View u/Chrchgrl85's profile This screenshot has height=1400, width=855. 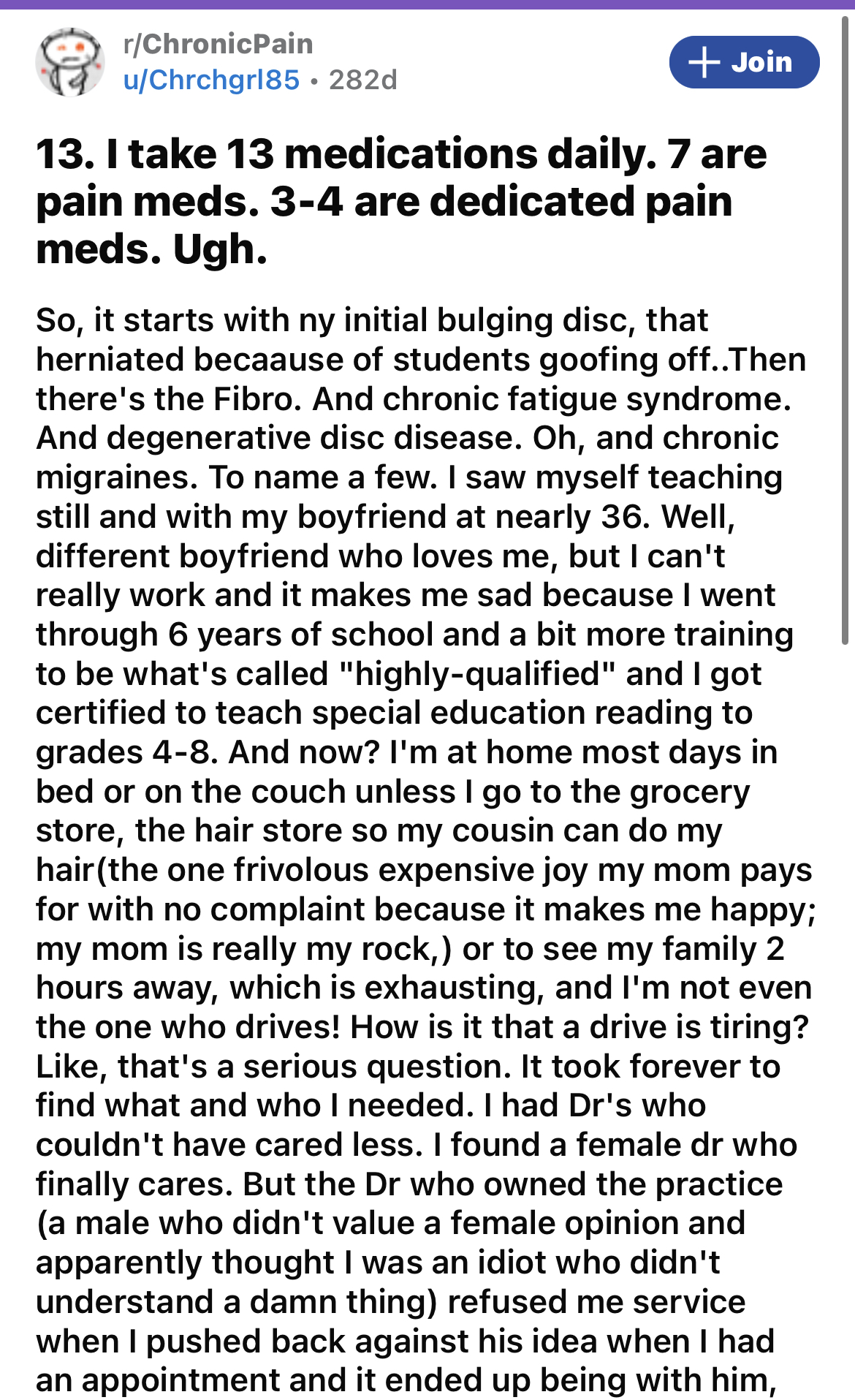coord(212,80)
